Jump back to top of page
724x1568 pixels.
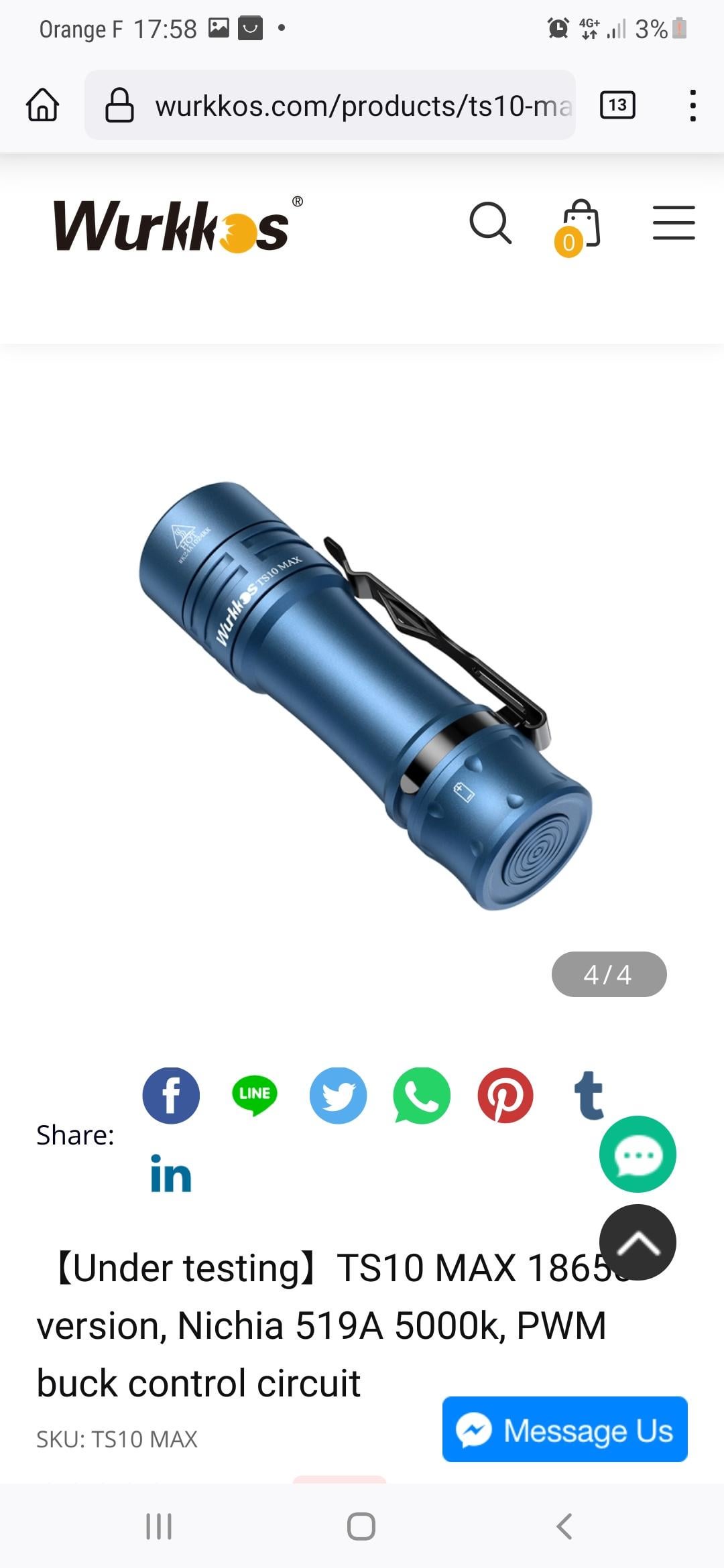pos(638,1242)
